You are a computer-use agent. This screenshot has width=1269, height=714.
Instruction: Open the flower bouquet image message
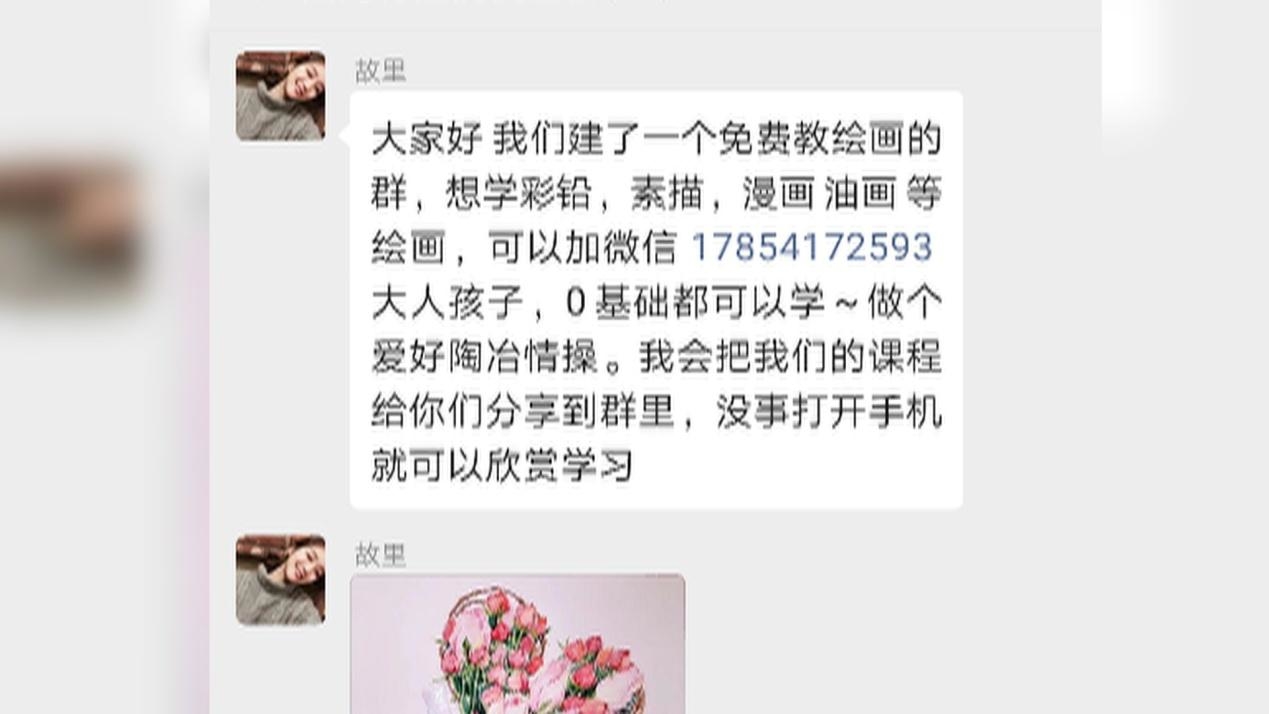coord(517,643)
